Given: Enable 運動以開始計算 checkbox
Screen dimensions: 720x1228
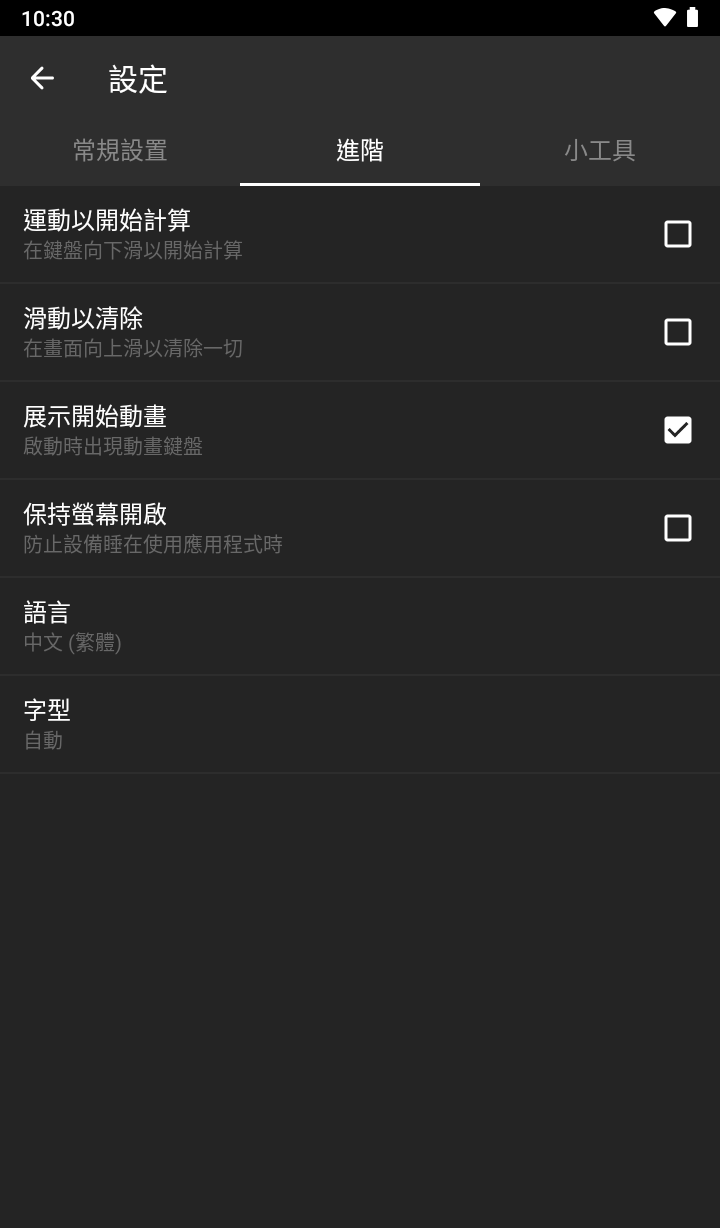Looking at the screenshot, I should point(678,233).
